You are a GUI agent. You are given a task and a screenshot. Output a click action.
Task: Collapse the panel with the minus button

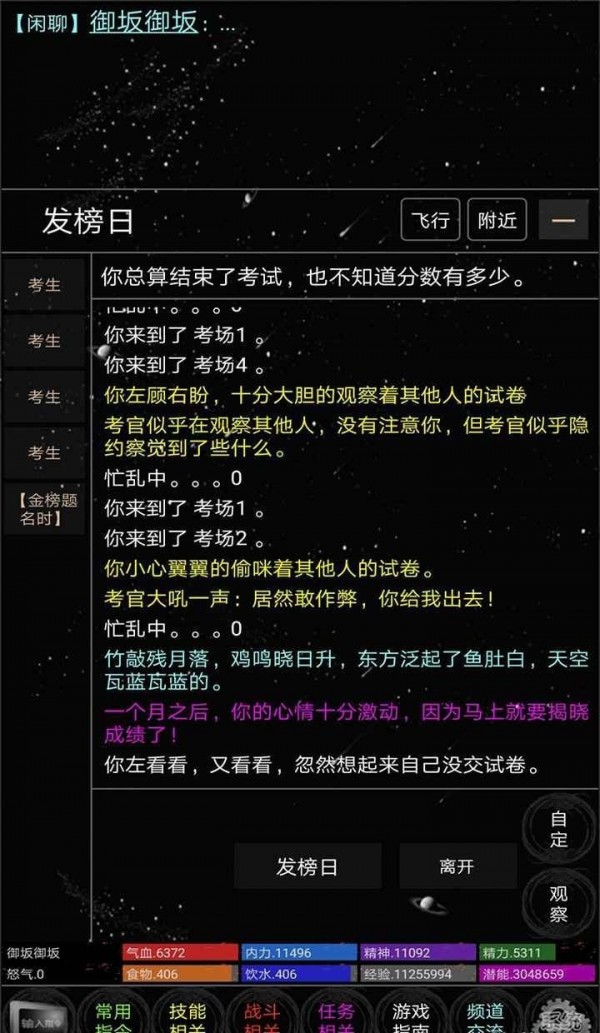point(563,220)
